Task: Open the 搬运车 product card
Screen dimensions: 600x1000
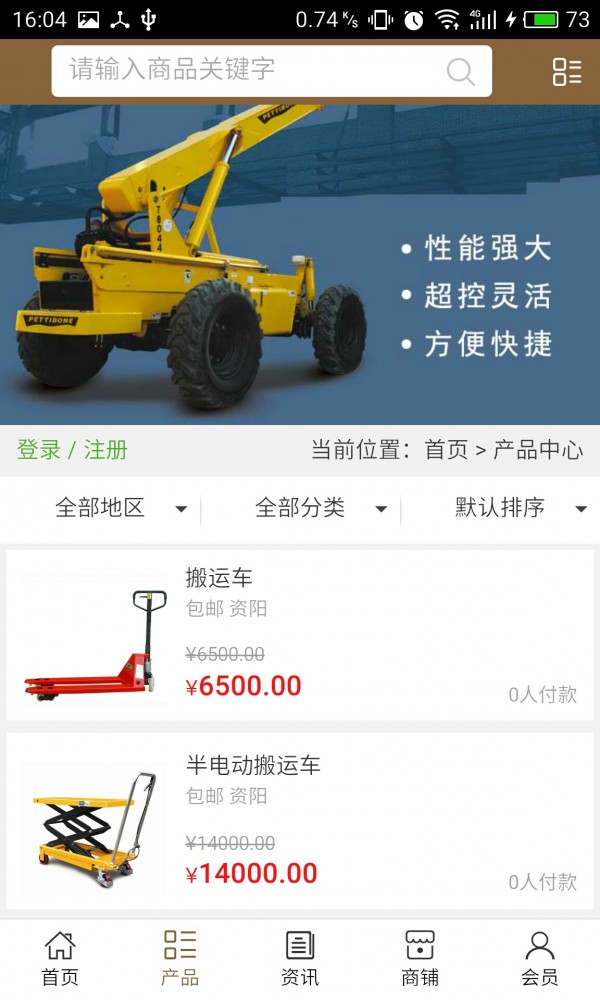Action: pyautogui.click(x=300, y=635)
